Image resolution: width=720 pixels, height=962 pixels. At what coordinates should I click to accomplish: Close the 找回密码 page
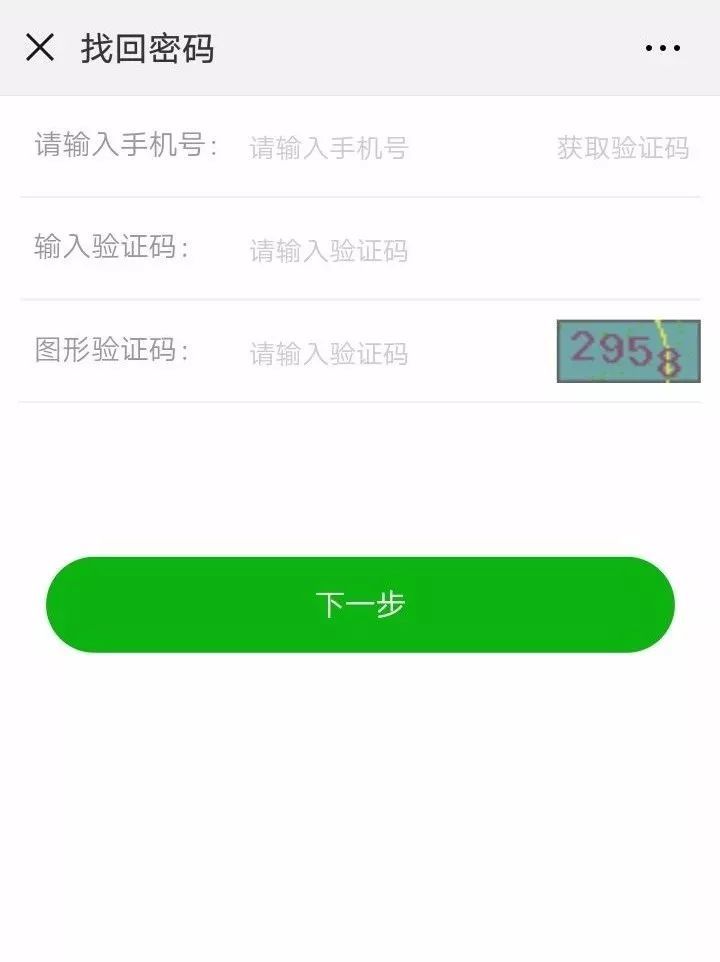click(40, 47)
